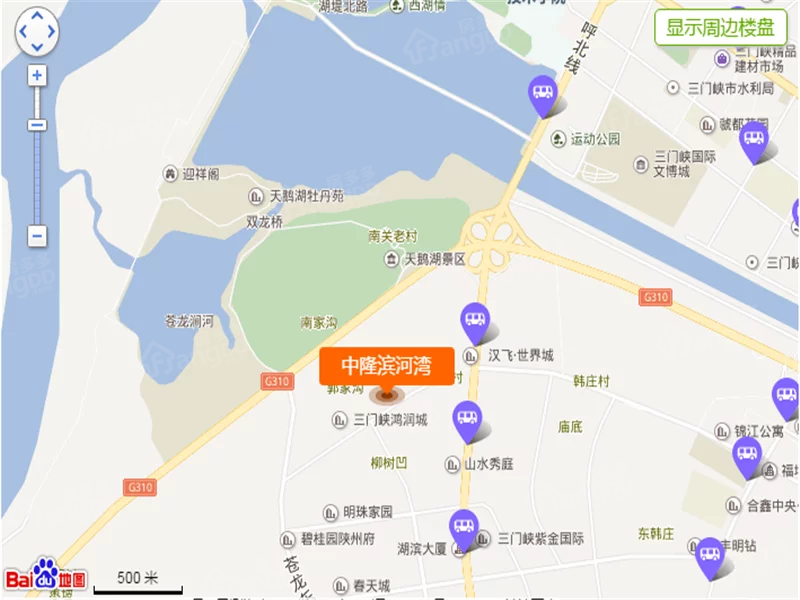
Task: Select the bus marker beside 湖滨大厦
Action: [x=463, y=526]
